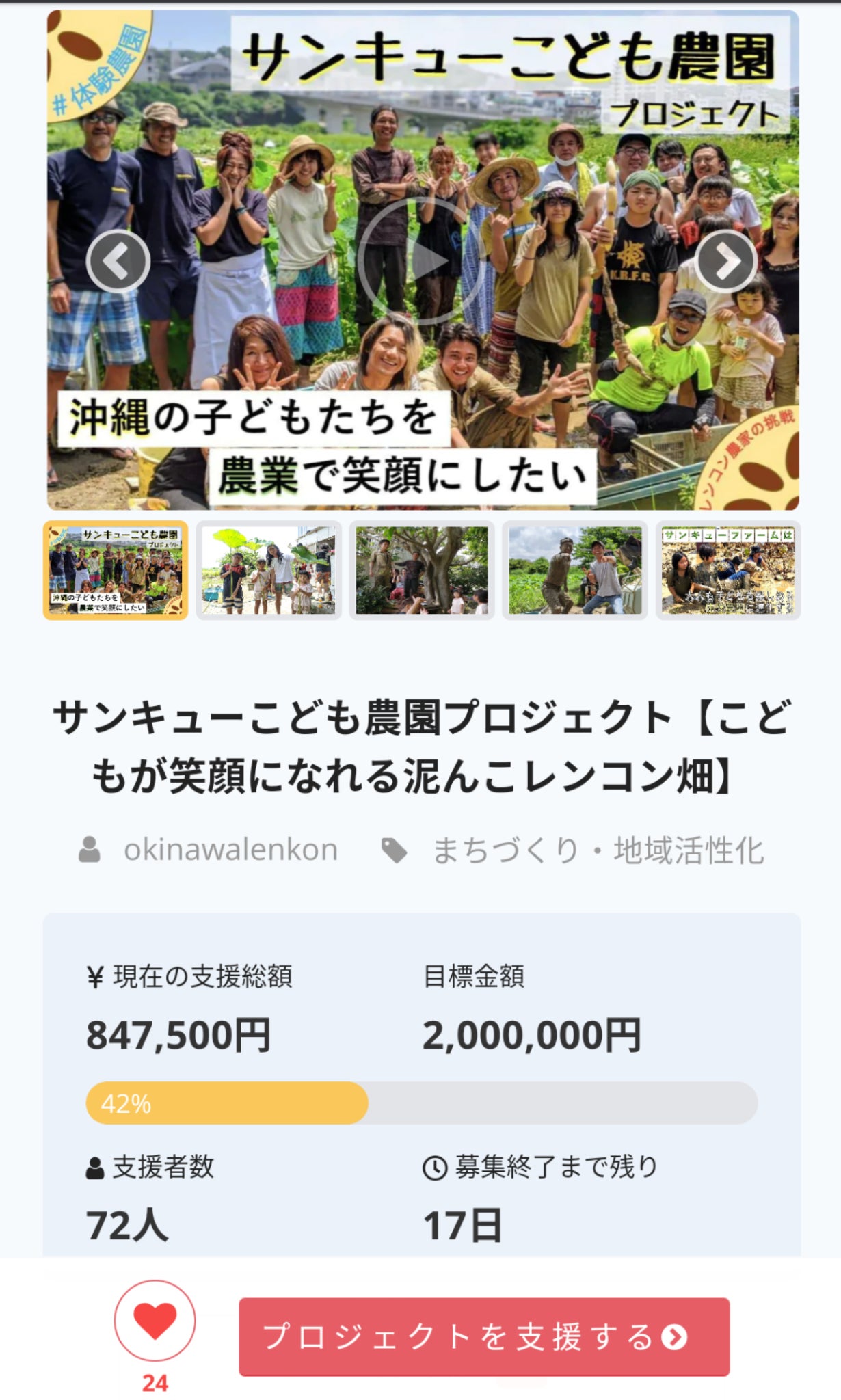Play the project video
841x1400 pixels.
(420, 260)
